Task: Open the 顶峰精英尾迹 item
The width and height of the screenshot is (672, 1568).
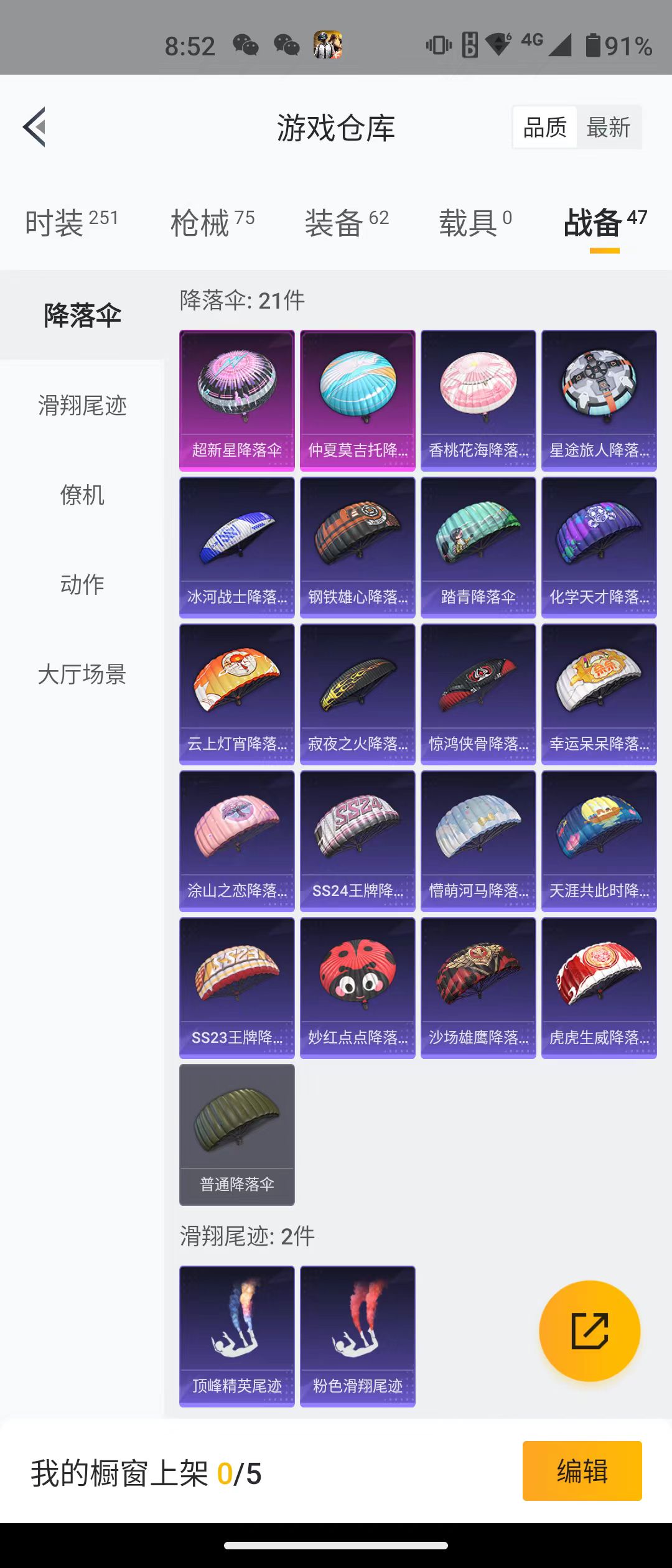Action: pos(237,1336)
